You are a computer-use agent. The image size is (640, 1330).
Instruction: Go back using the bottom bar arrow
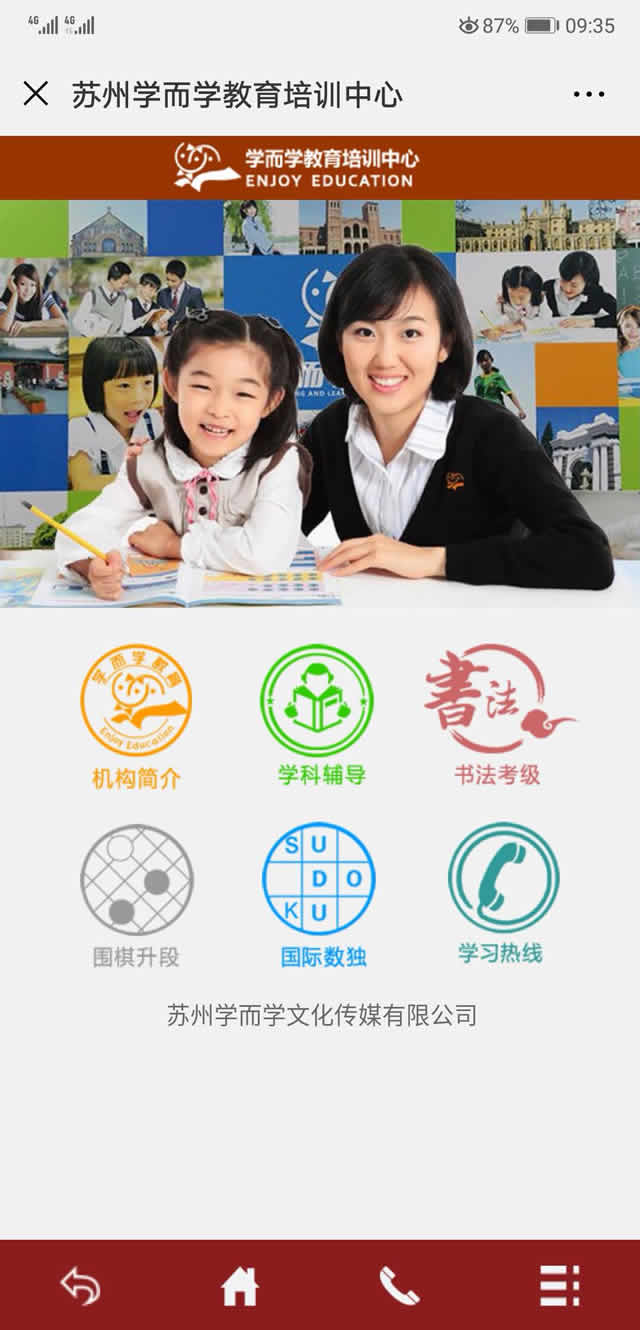point(80,1286)
